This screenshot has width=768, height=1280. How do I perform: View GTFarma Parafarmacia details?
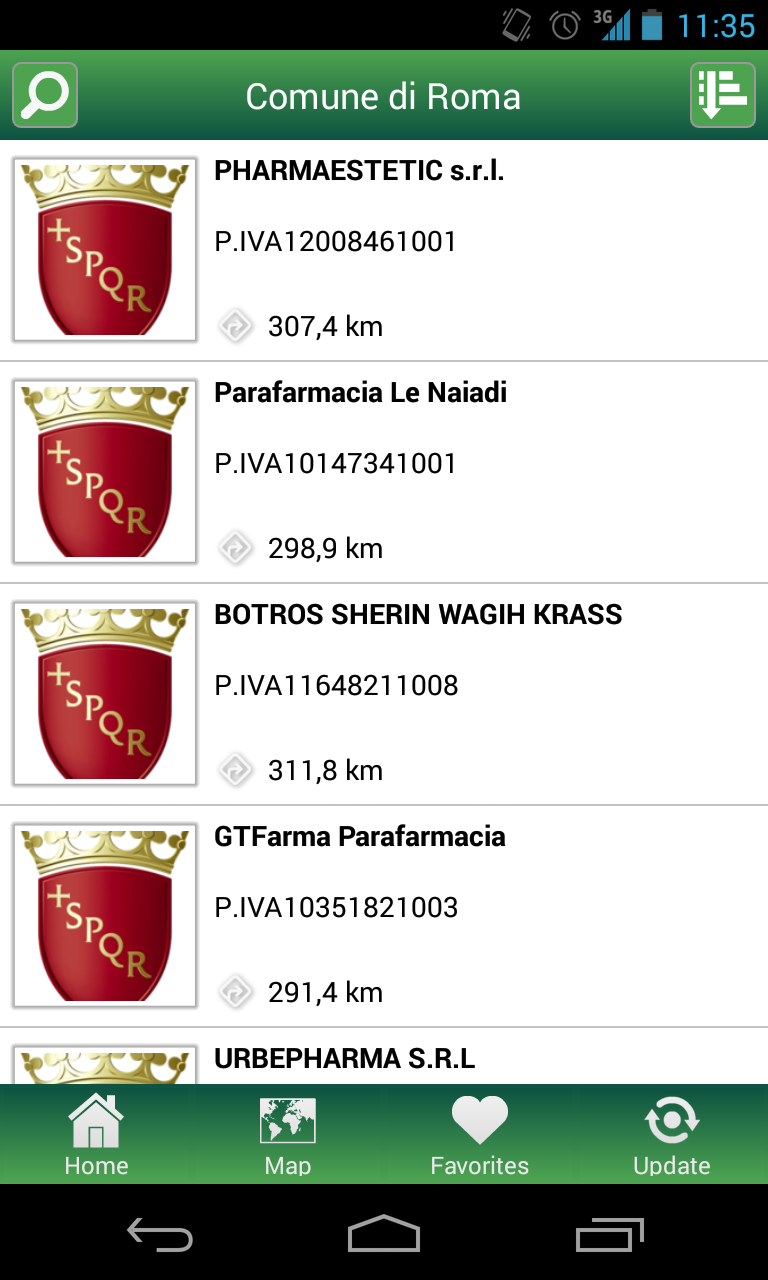[x=384, y=916]
